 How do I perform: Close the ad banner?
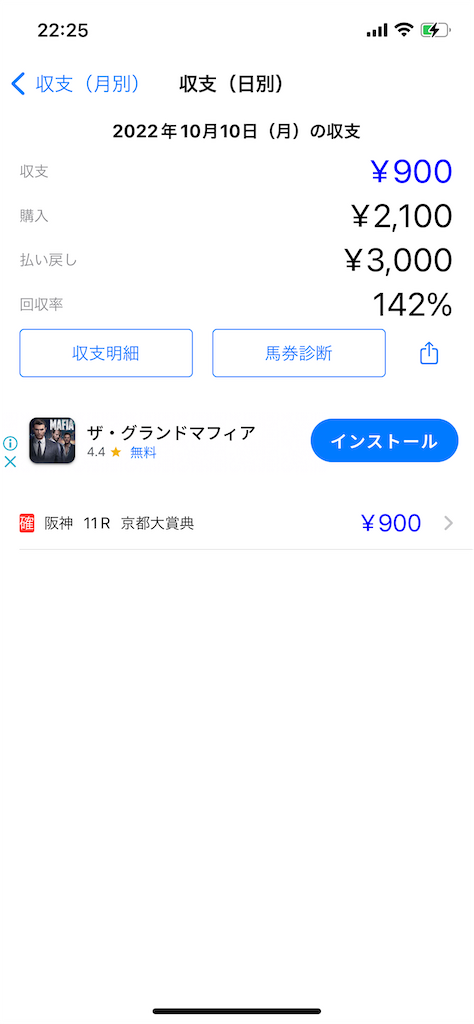(x=10, y=462)
